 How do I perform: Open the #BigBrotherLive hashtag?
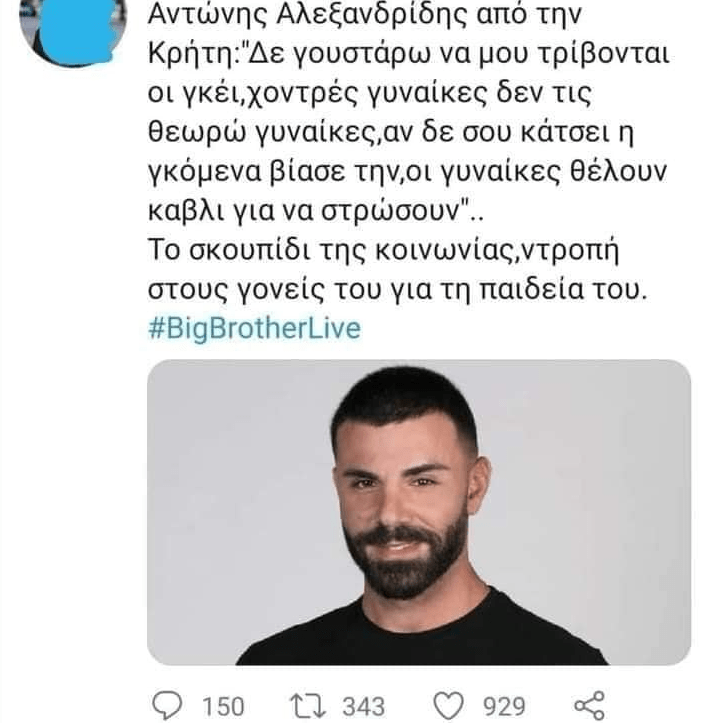[x=254, y=329]
